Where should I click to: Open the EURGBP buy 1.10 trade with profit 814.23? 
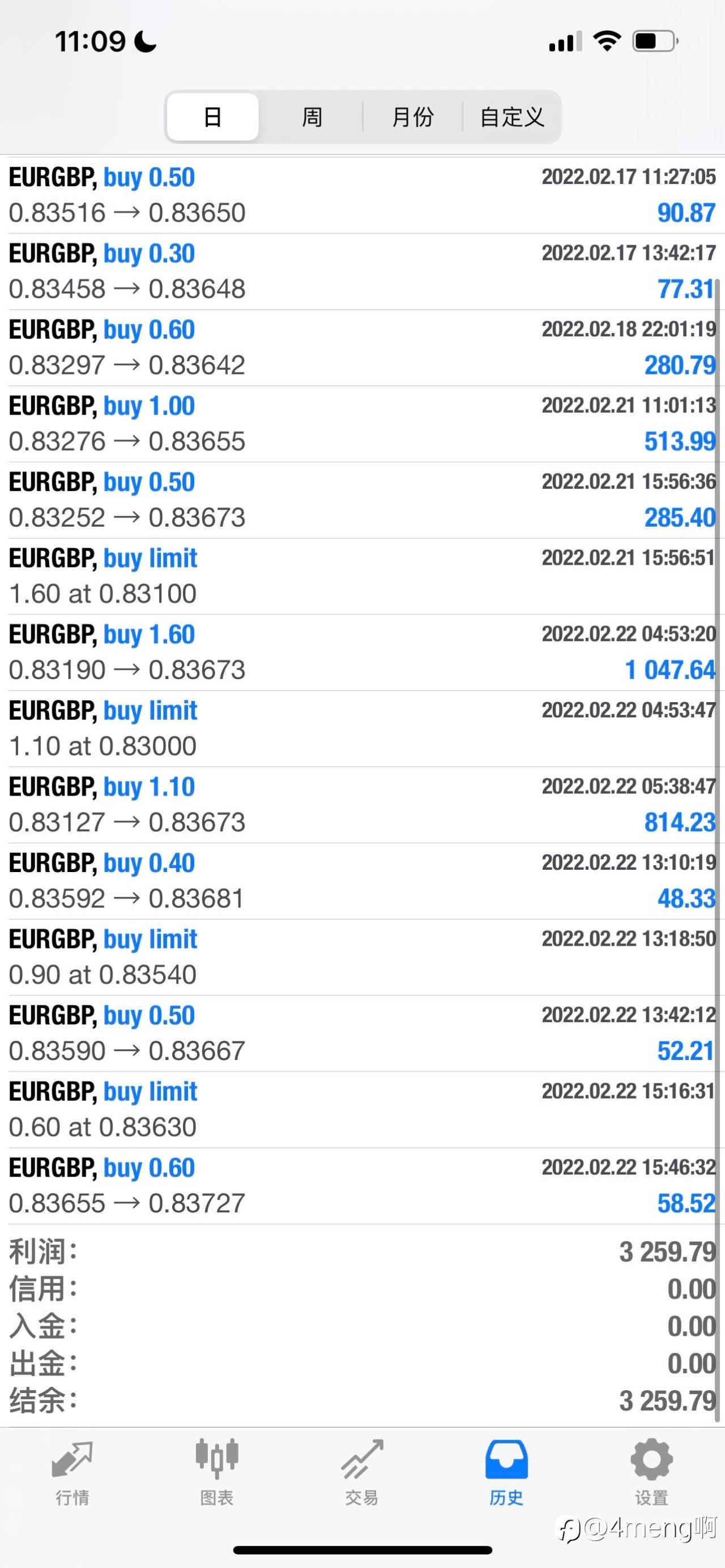[362, 805]
